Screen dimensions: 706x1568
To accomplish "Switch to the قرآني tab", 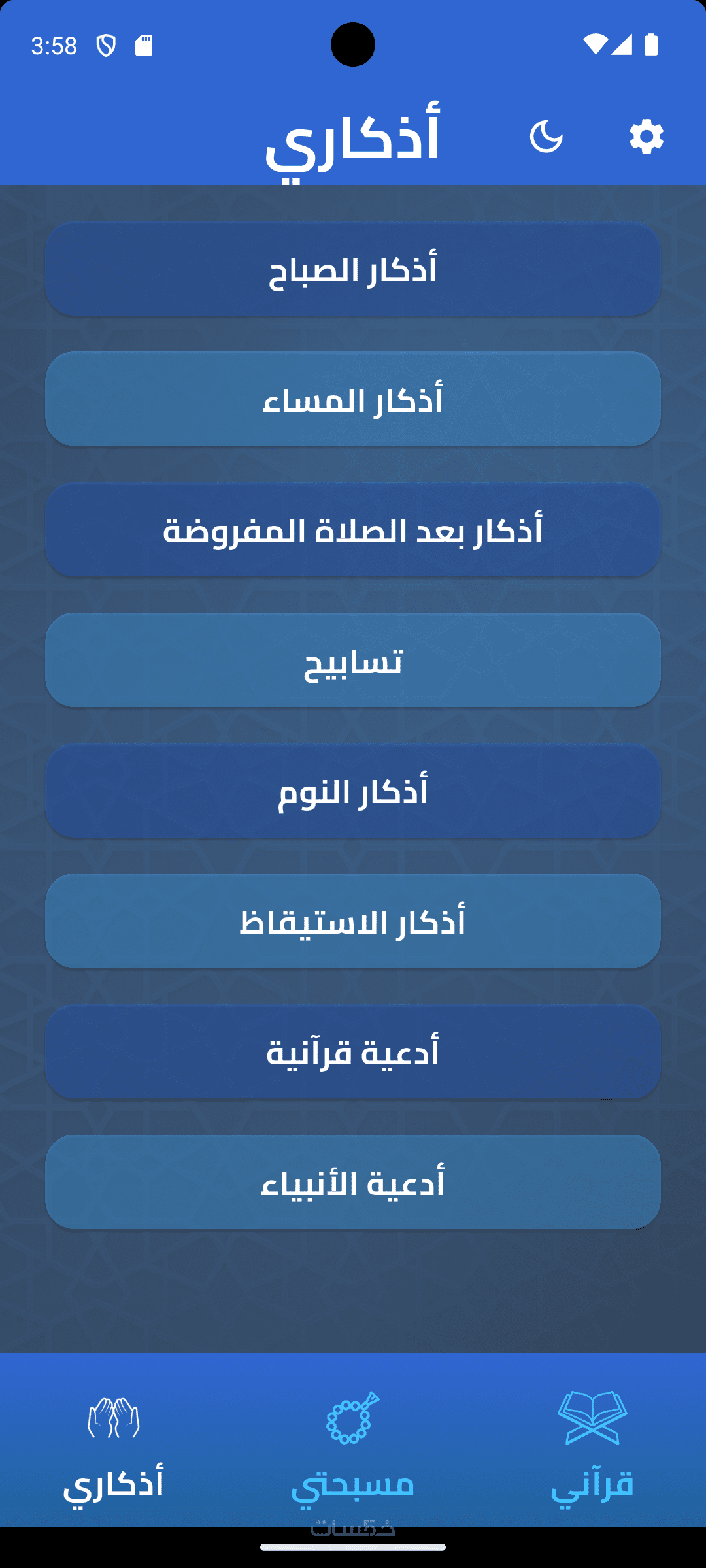I will 592,1444.
